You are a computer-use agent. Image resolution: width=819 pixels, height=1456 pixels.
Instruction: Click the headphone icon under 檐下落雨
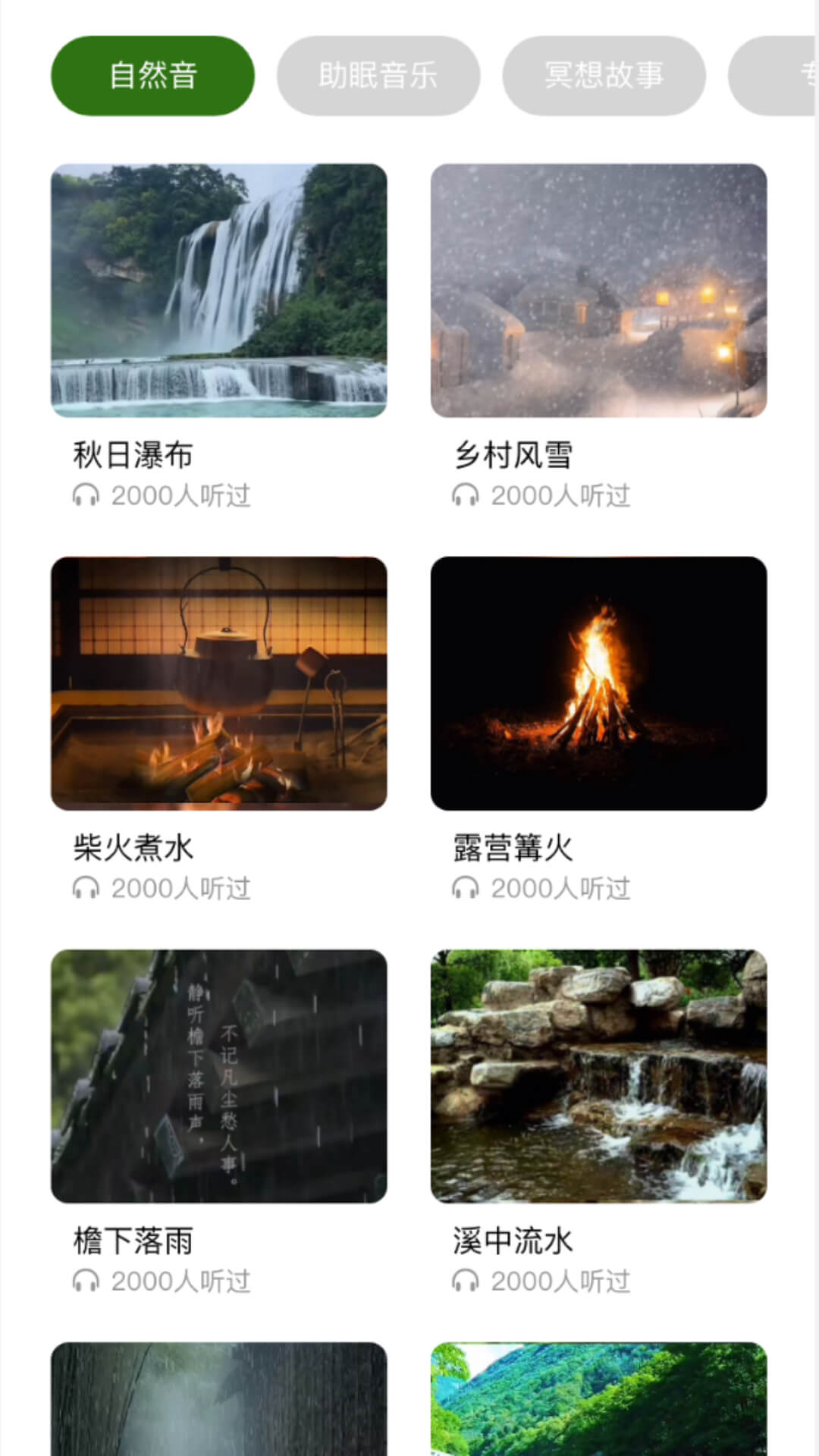pos(86,1282)
